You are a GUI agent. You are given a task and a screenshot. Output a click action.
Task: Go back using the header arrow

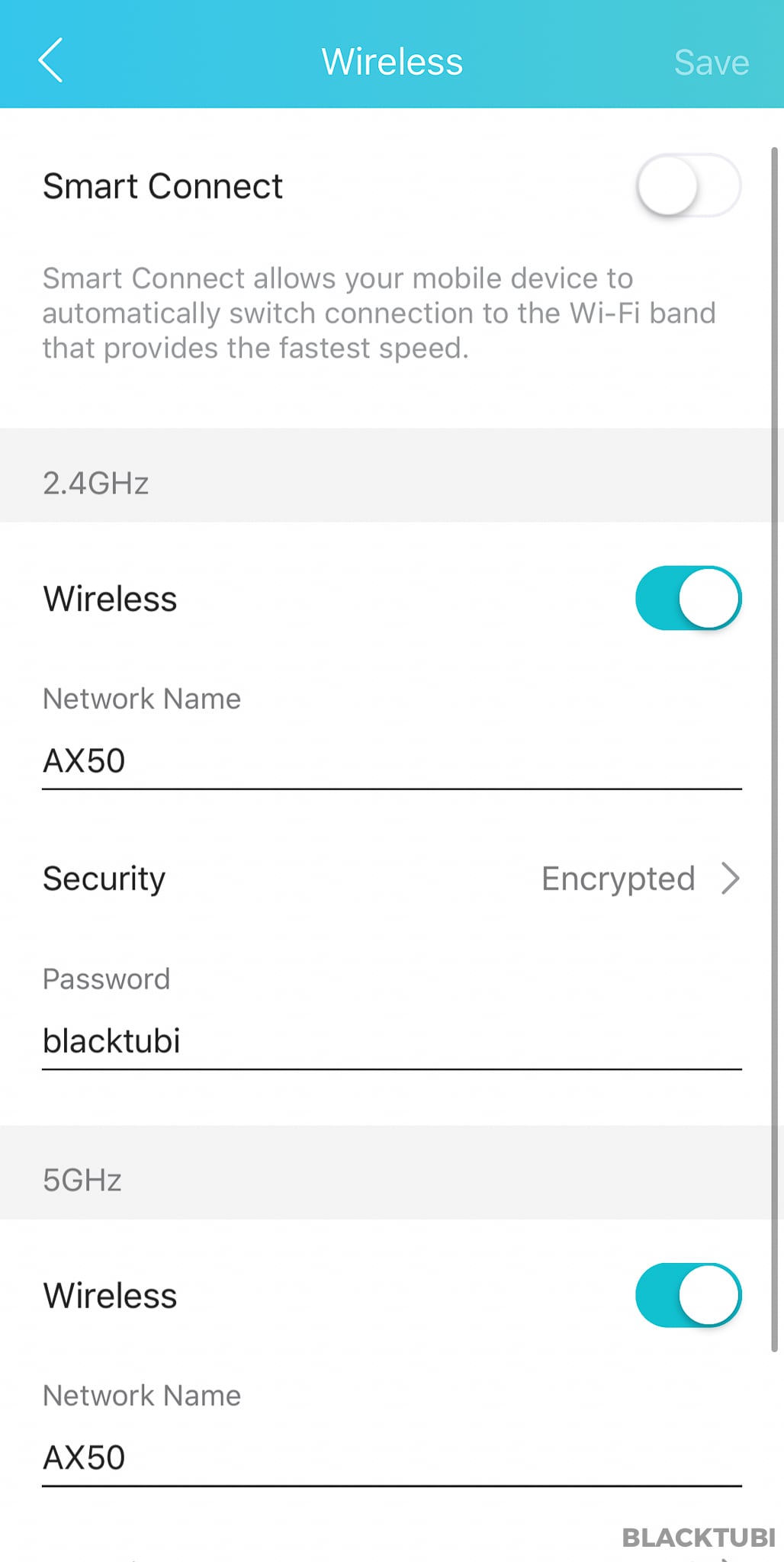[50, 61]
